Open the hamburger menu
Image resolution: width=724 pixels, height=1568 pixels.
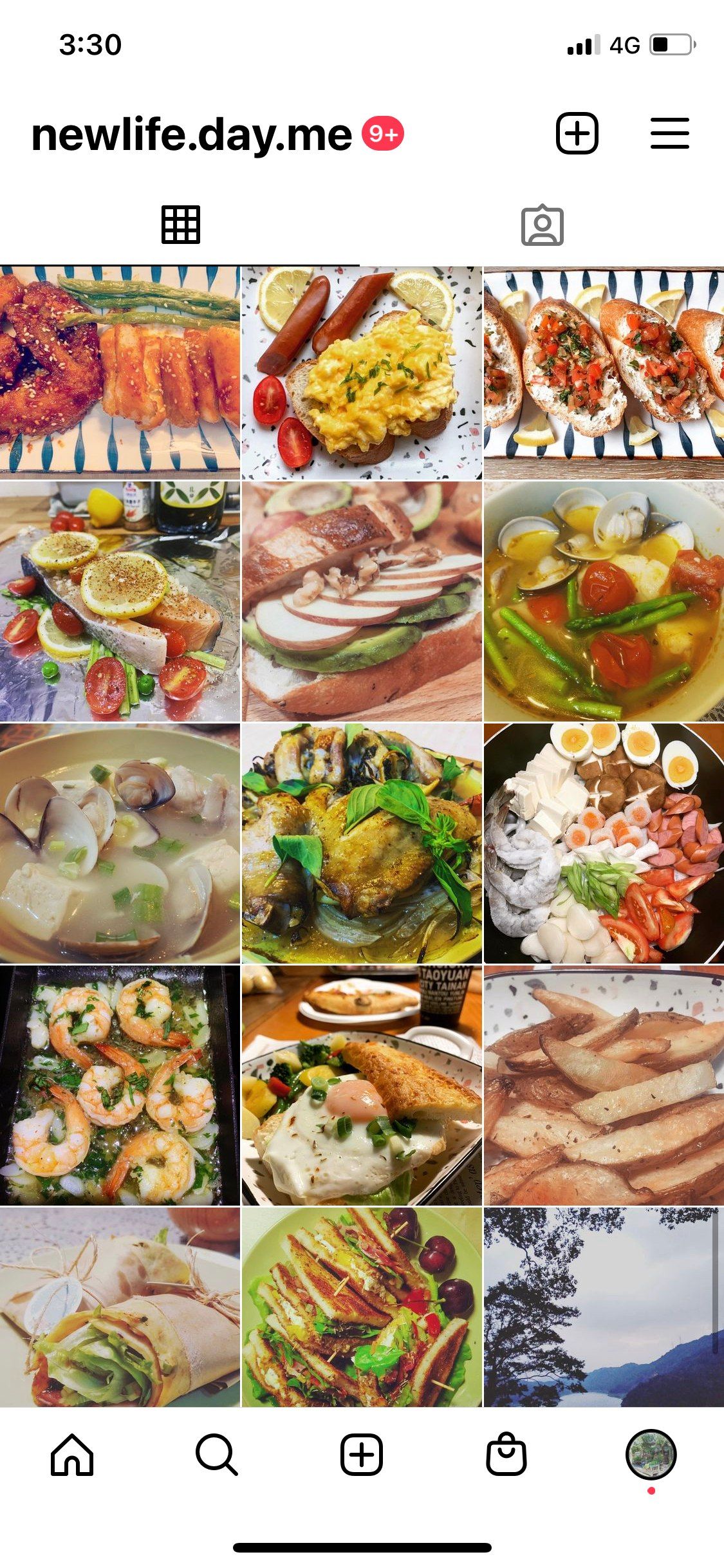(669, 133)
